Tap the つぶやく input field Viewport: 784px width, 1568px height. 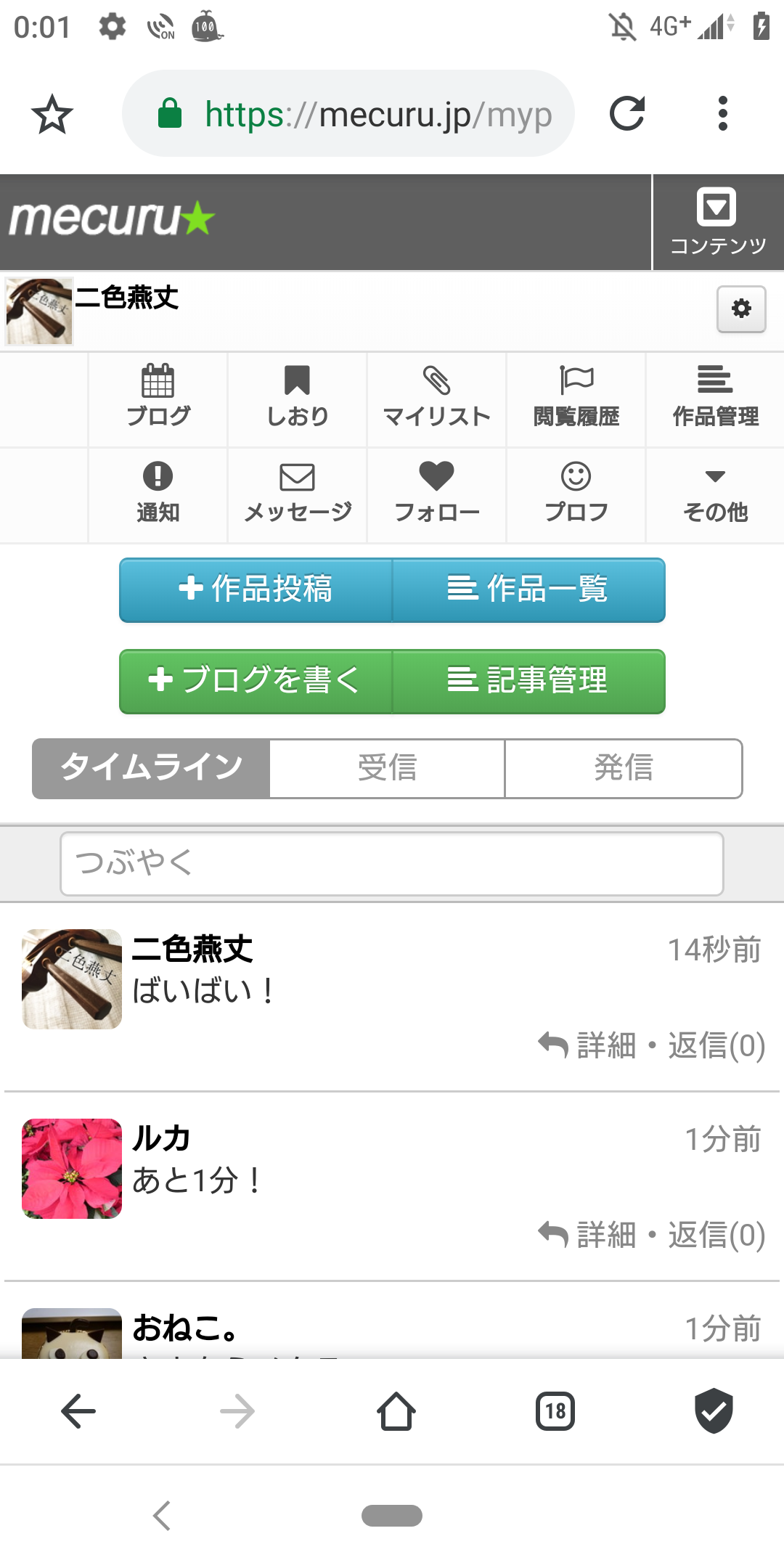pyautogui.click(x=392, y=863)
